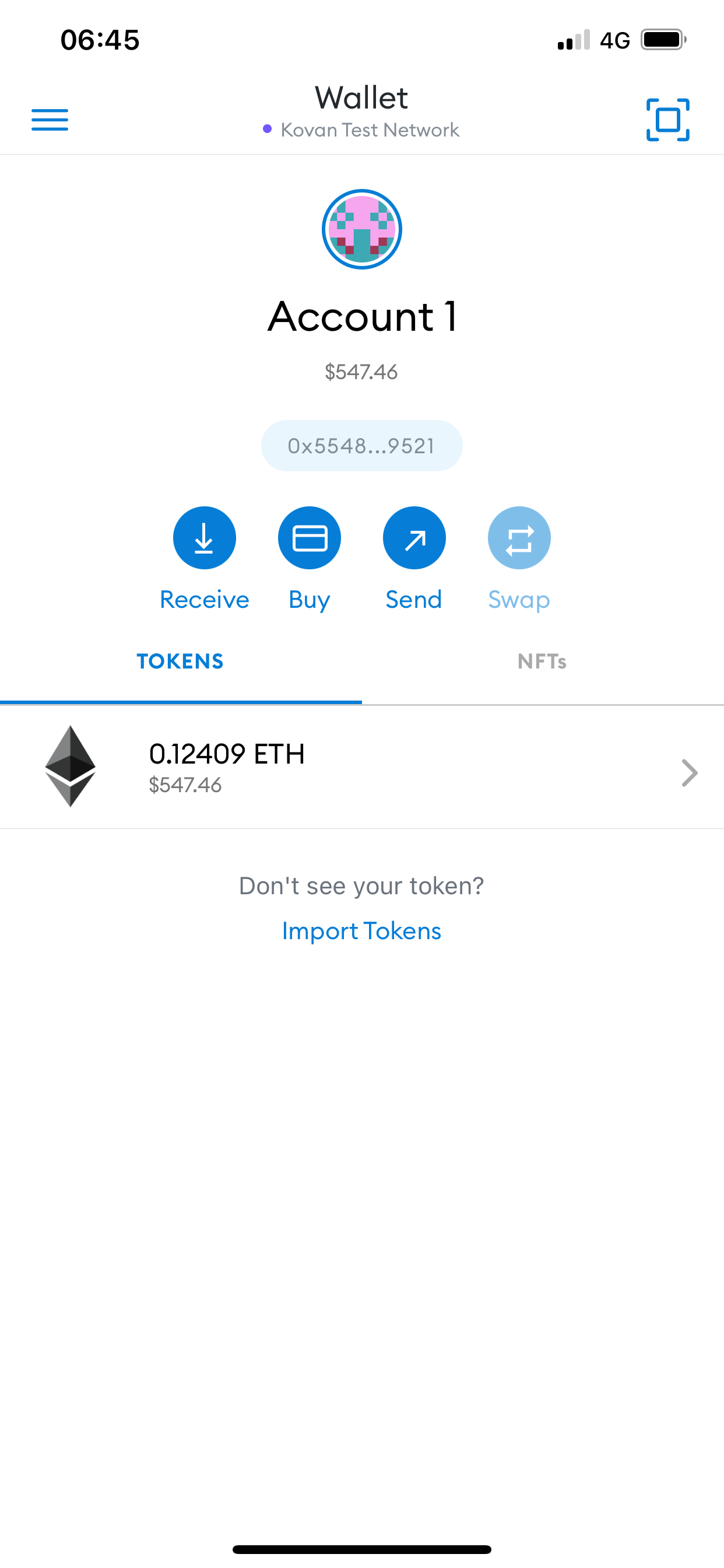Tap the Account 1 avatar

(361, 229)
